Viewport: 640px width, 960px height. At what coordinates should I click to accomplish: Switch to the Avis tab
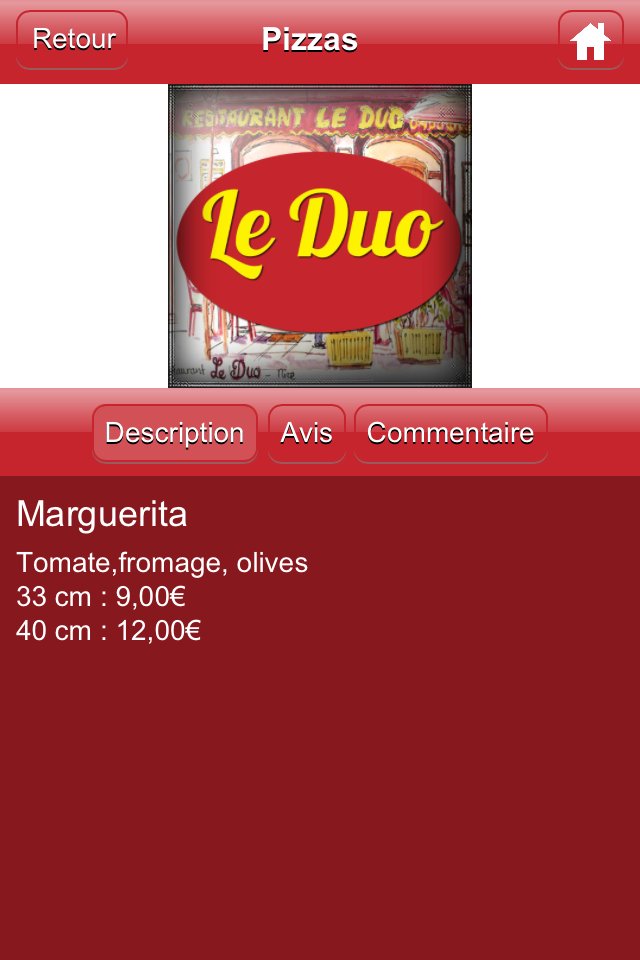(306, 433)
